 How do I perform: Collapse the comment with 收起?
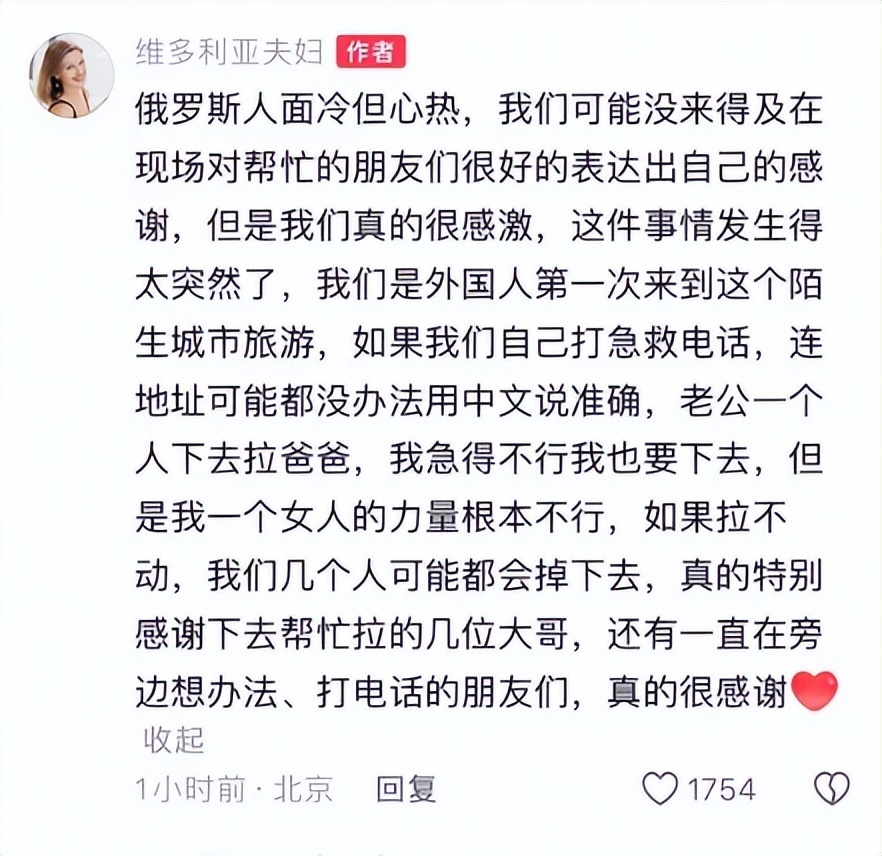174,739
